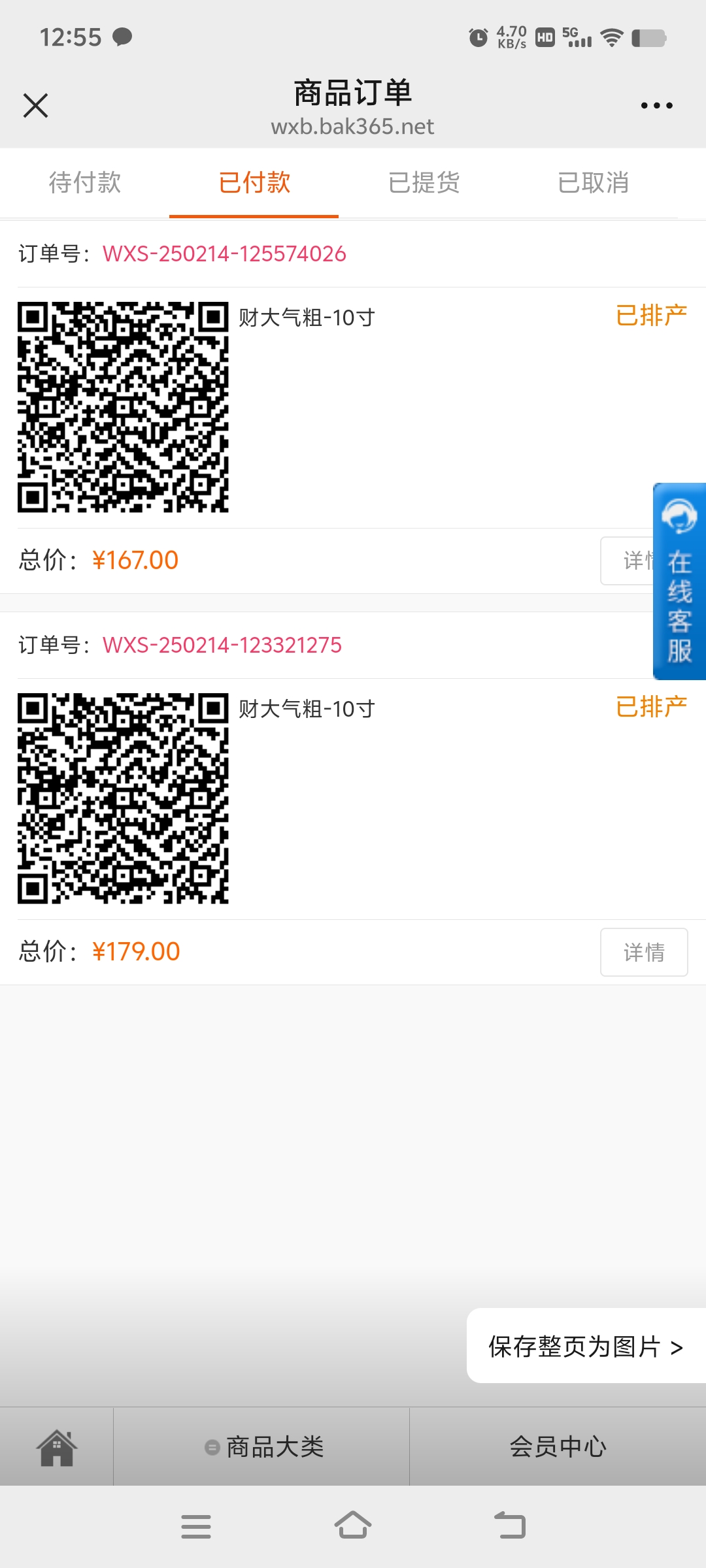Open order WXS-250214-123321275
Image resolution: width=706 pixels, height=1568 pixels.
click(x=222, y=645)
